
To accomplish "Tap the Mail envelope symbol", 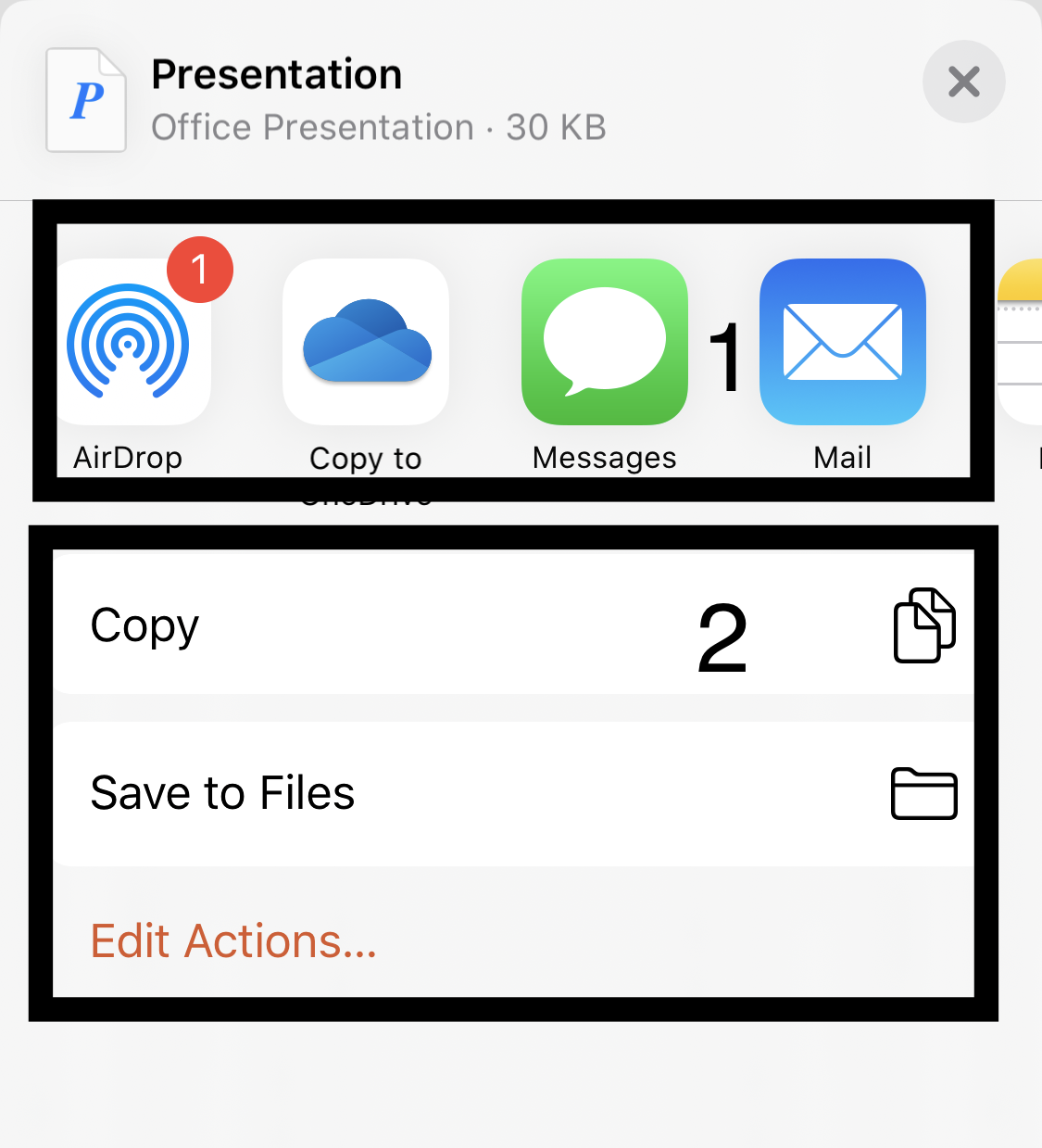I will click(842, 341).
